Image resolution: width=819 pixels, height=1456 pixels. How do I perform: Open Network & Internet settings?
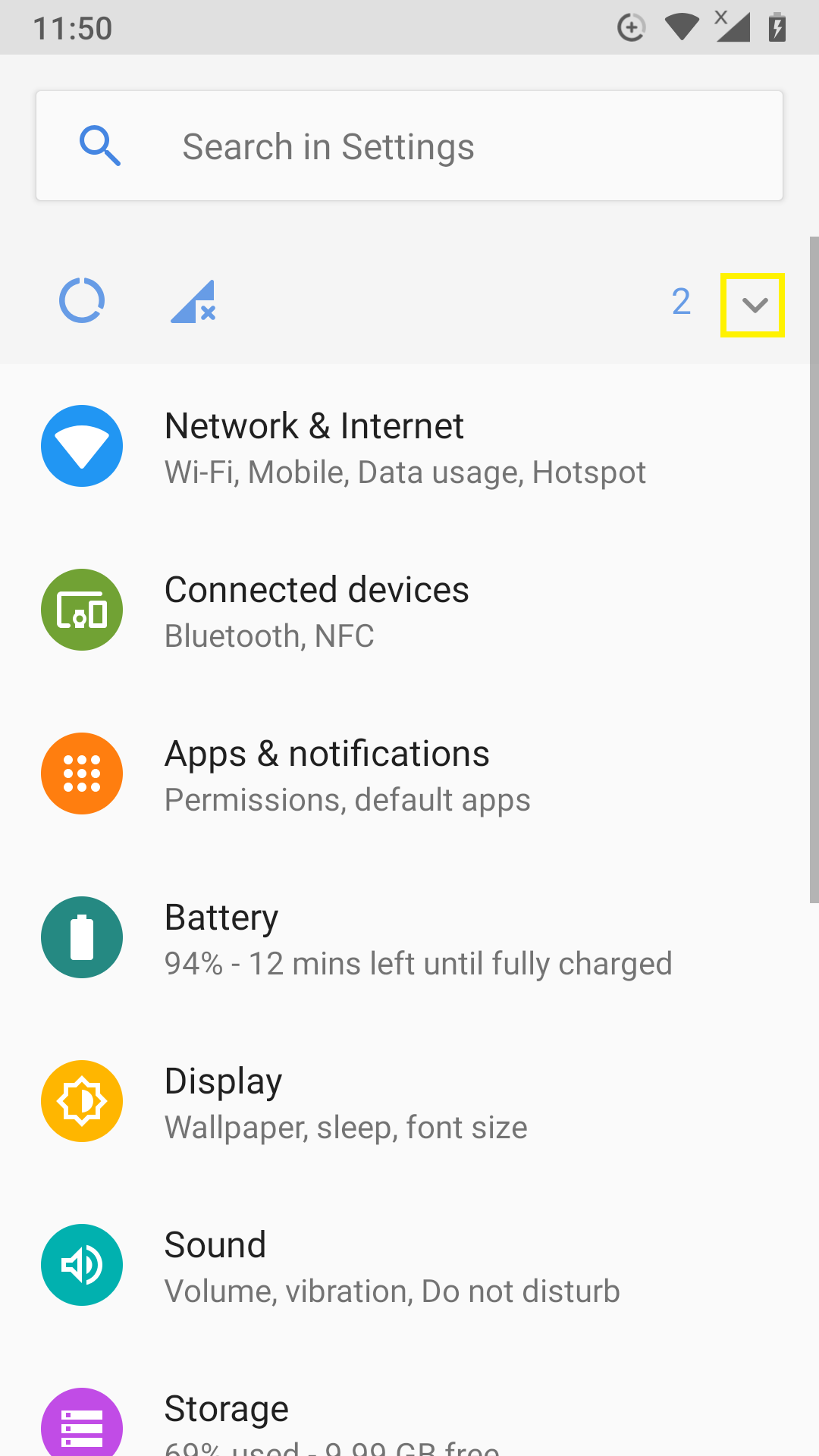pos(409,446)
